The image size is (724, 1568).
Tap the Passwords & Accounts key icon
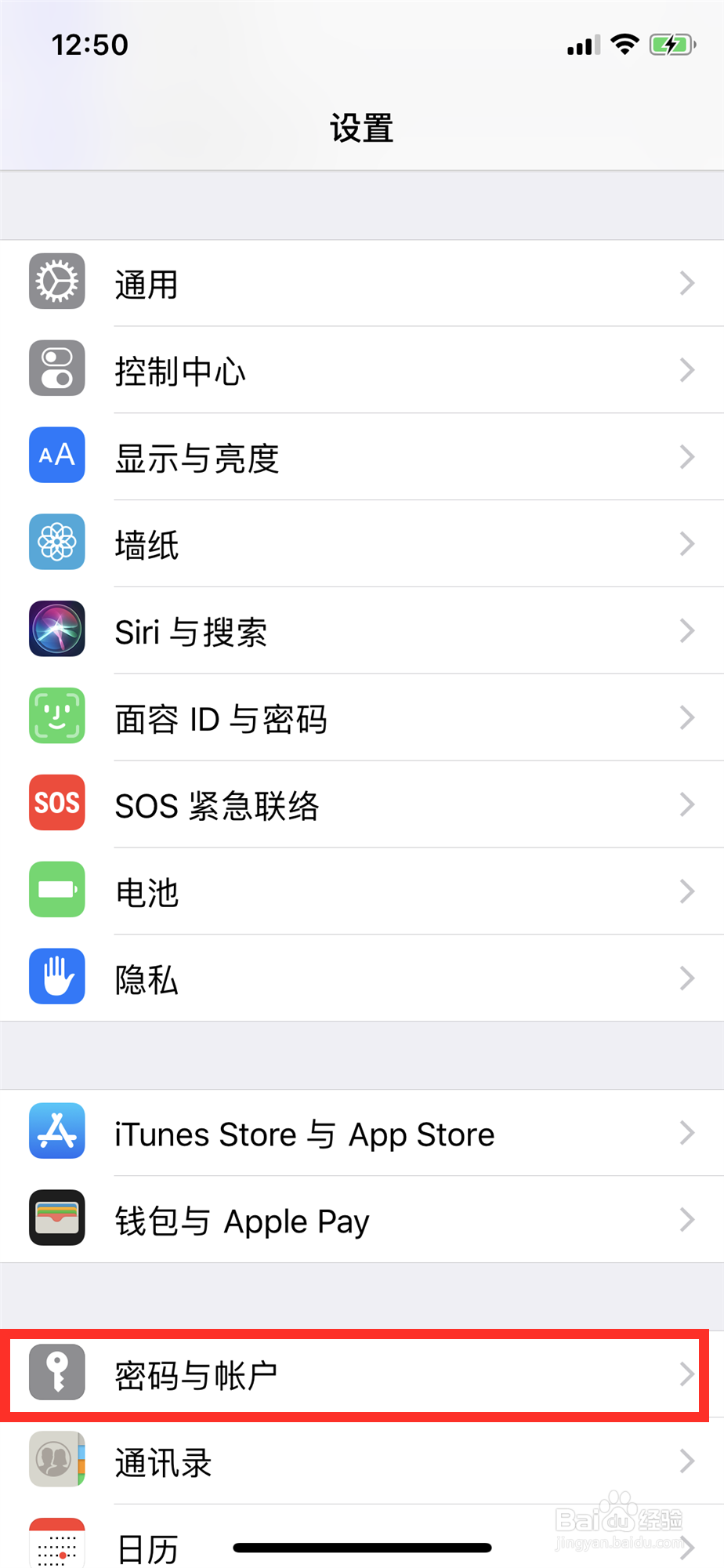(56, 1374)
